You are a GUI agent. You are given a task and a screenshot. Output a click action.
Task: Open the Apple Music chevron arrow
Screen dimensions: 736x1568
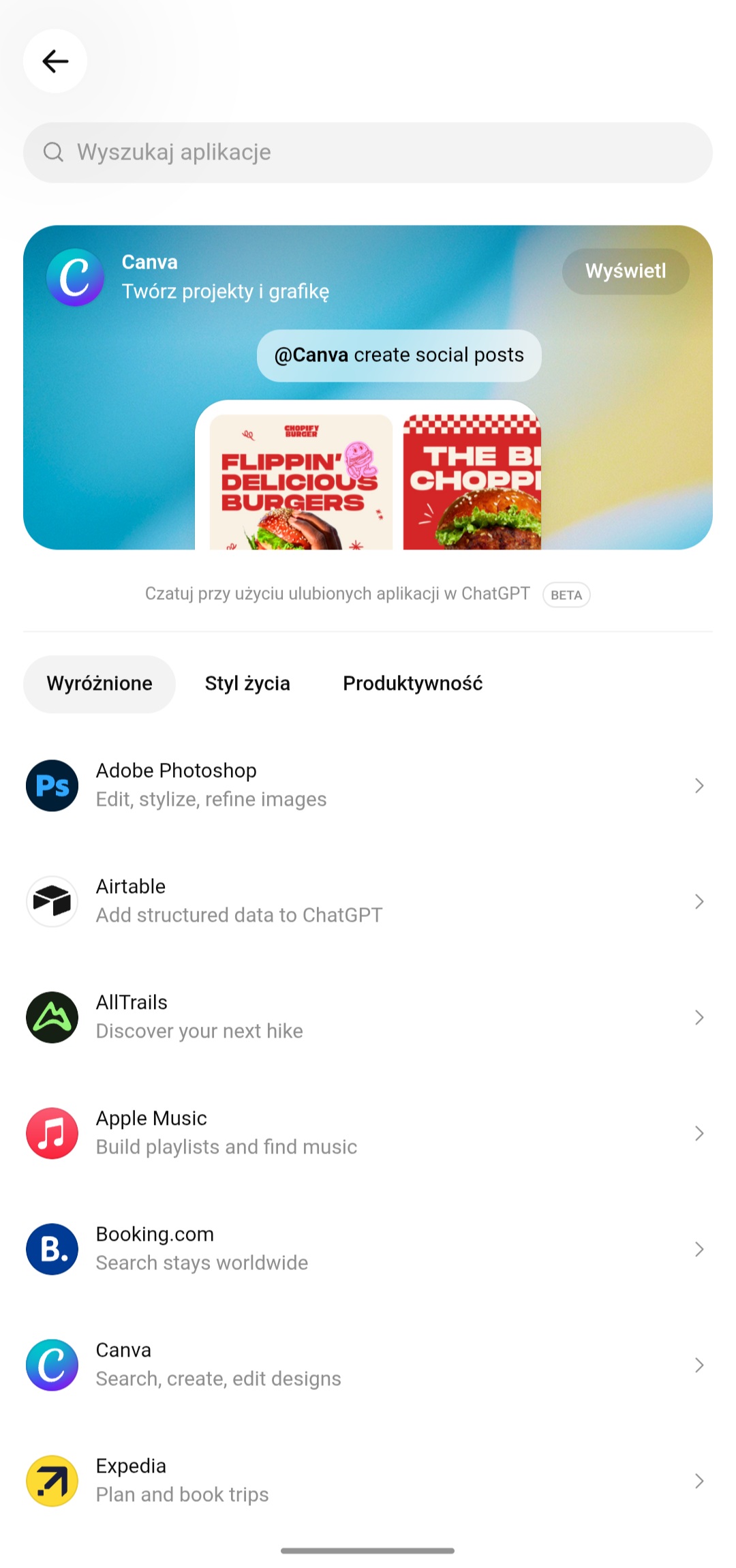point(699,1133)
